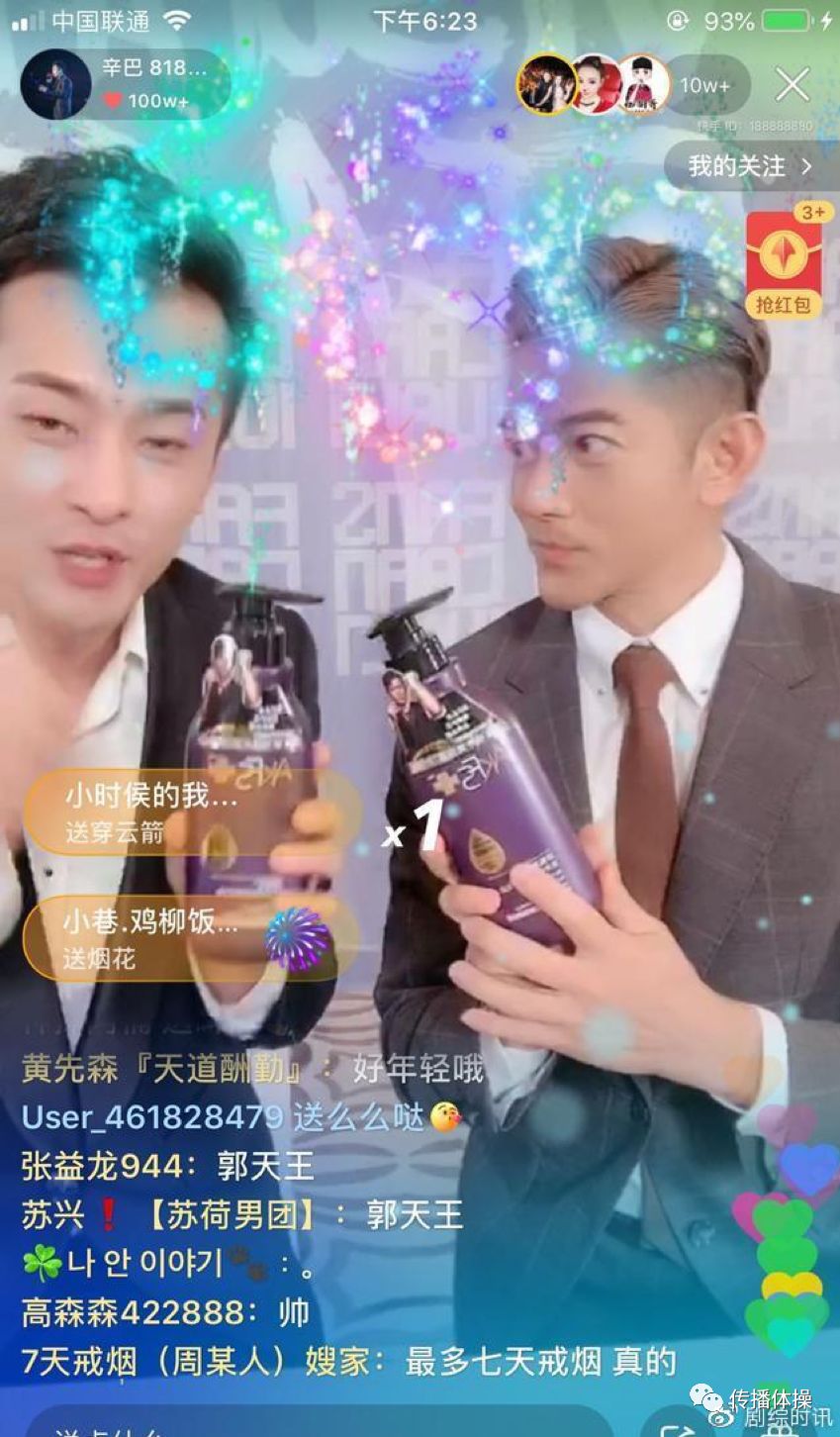The image size is (840, 1437).
Task: Open 我的关注 list
Action: 750,166
